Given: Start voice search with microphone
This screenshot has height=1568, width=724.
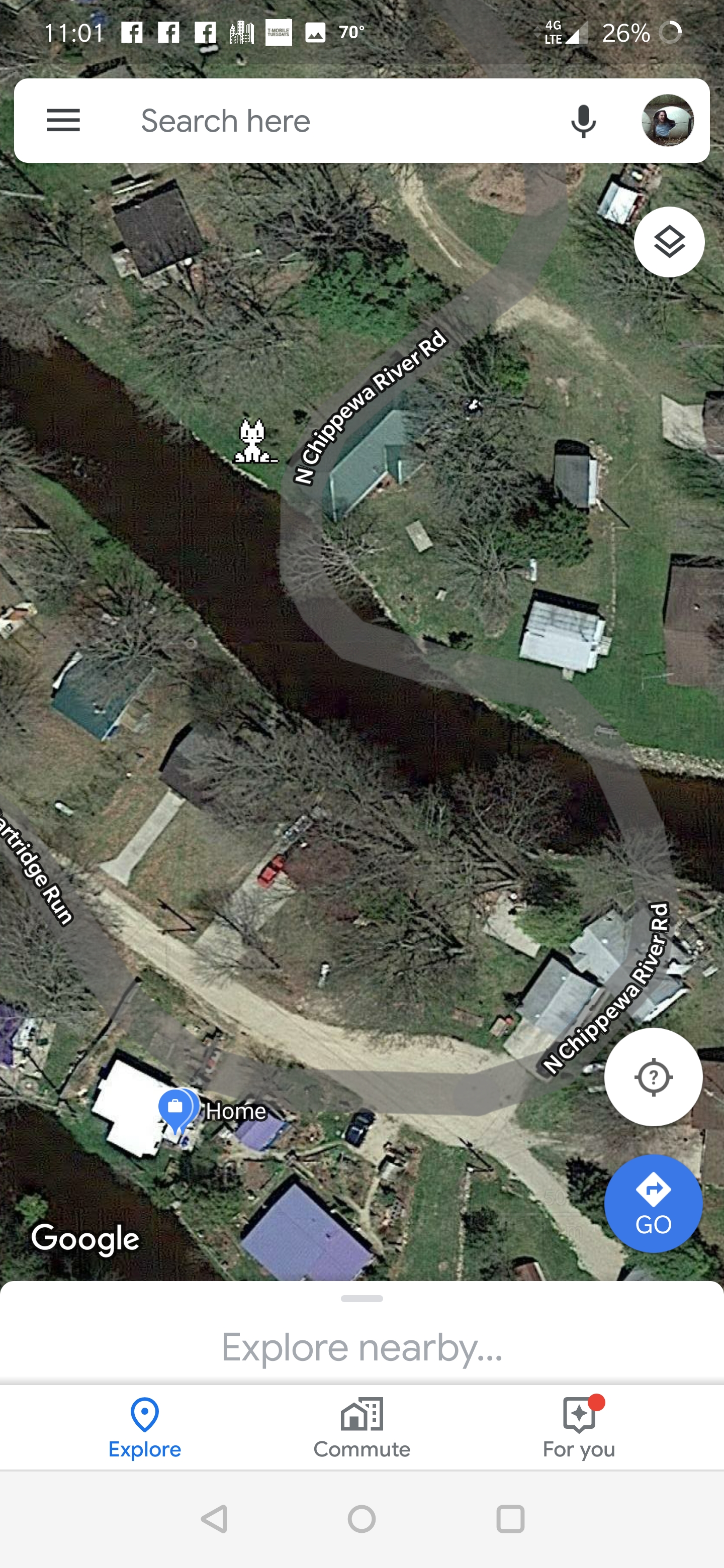Looking at the screenshot, I should click(x=583, y=121).
